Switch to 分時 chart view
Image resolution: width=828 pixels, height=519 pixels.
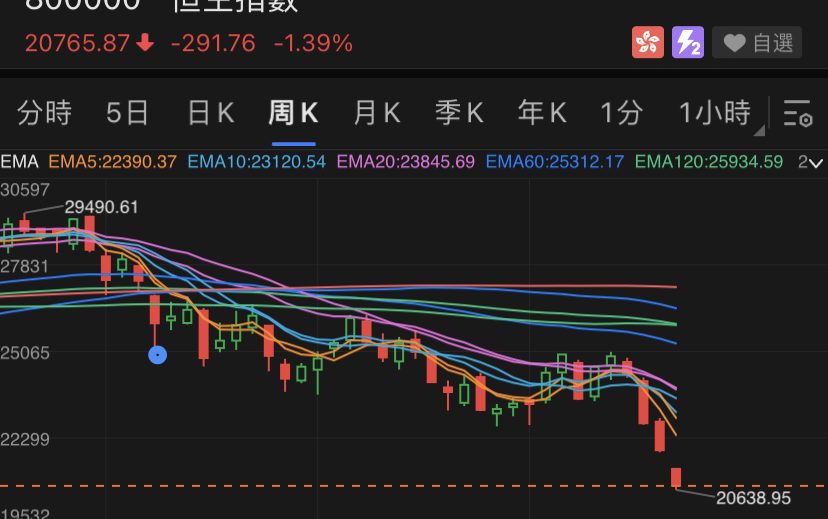coord(45,113)
